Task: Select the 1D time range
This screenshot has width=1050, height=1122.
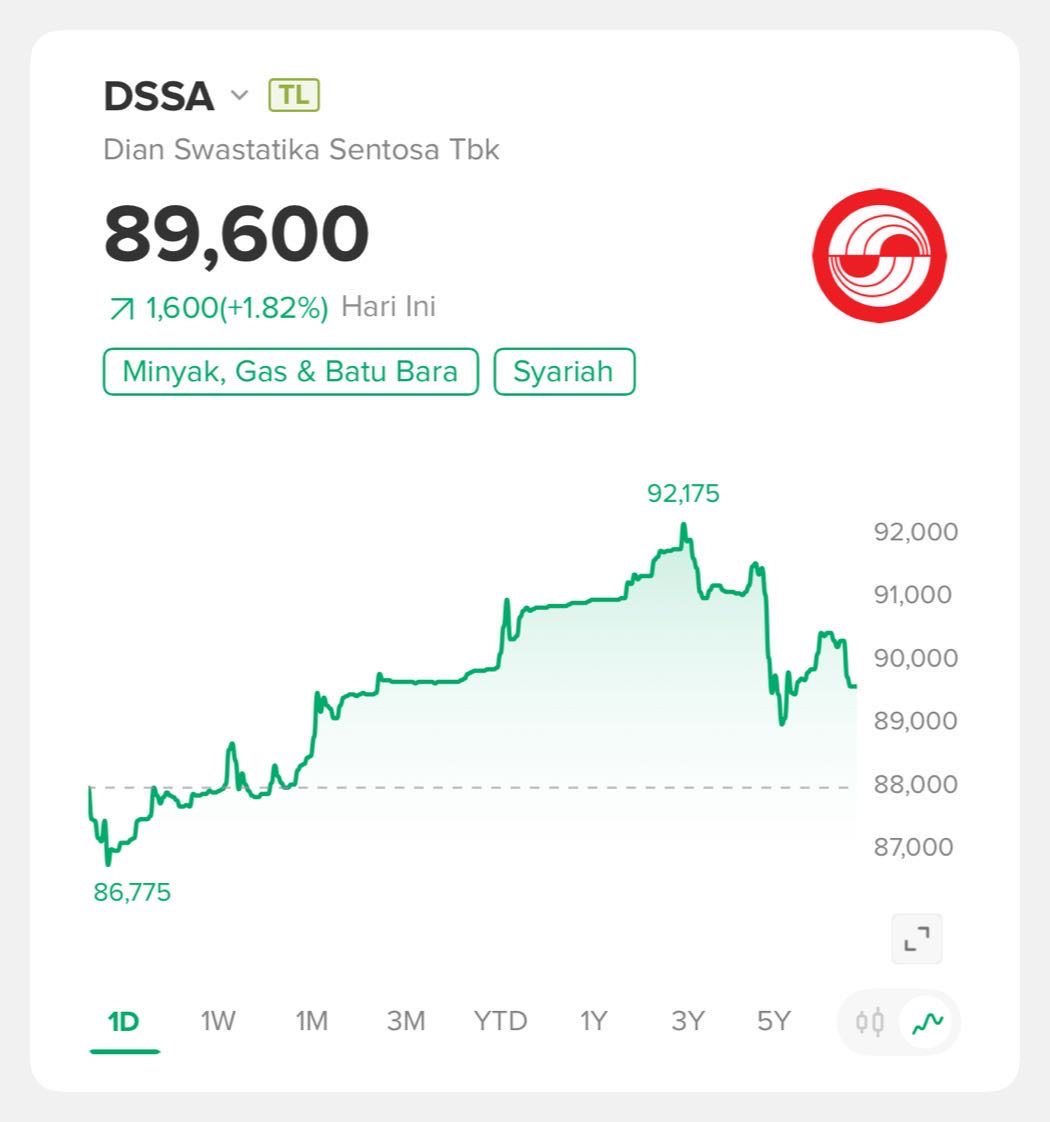Action: pyautogui.click(x=124, y=1021)
